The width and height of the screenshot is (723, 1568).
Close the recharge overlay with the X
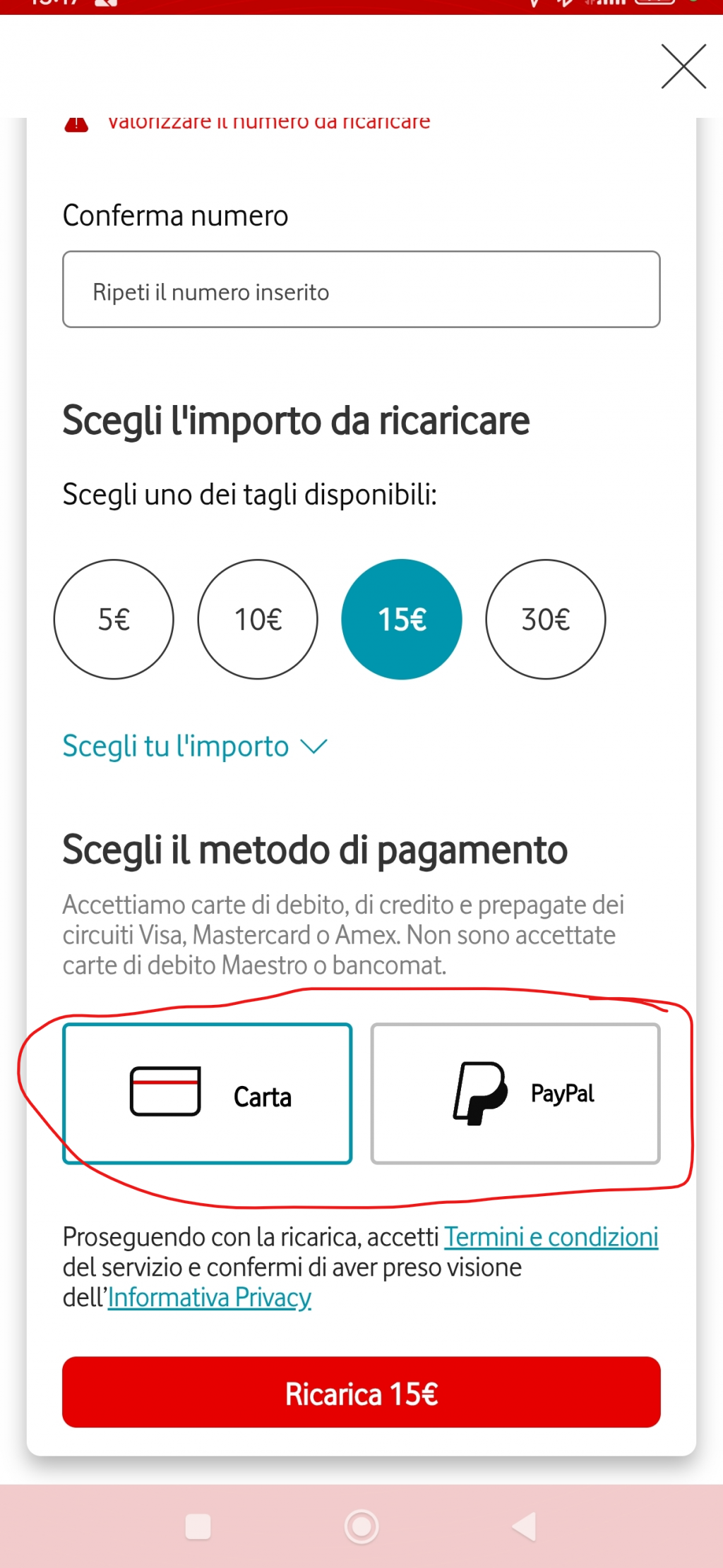pyautogui.click(x=682, y=67)
